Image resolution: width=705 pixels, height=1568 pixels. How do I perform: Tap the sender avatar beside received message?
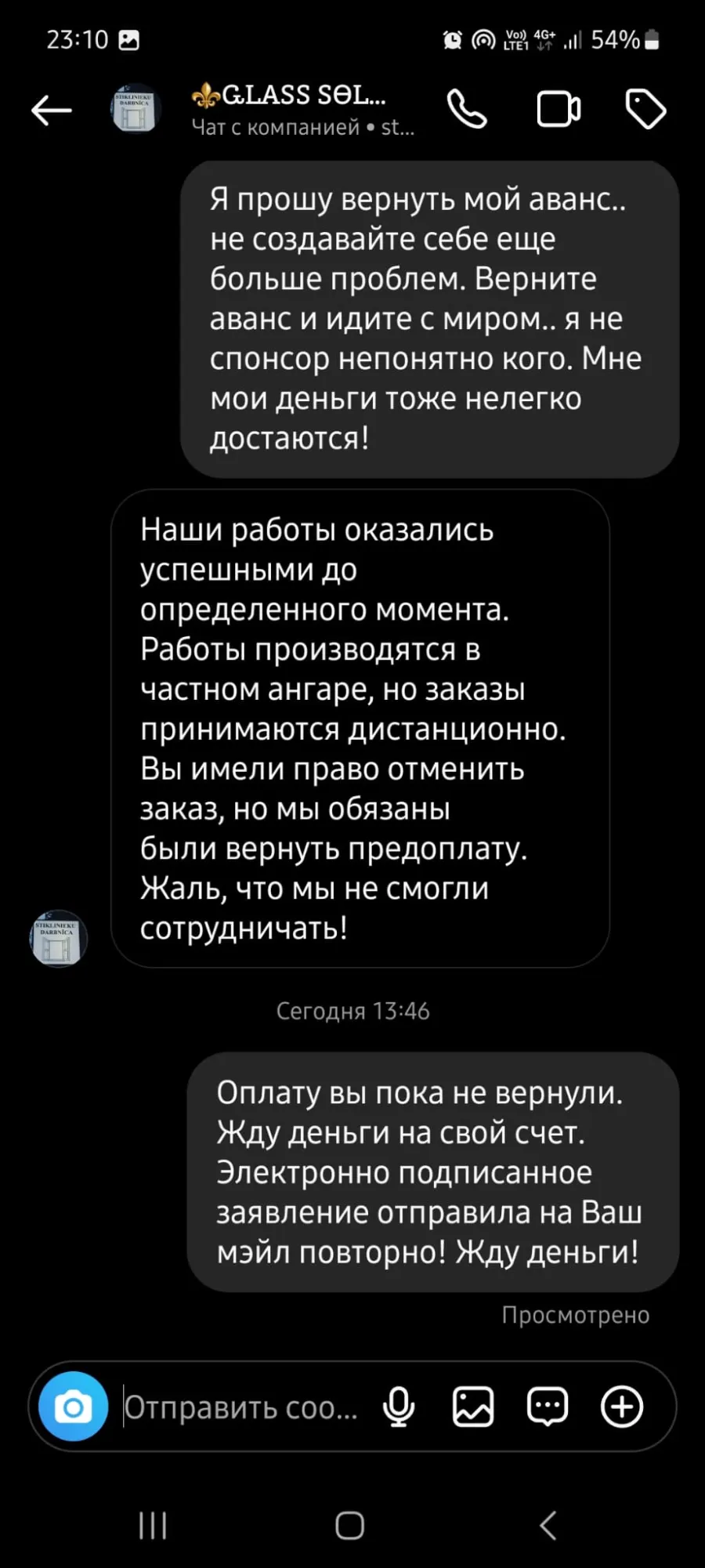tap(59, 938)
